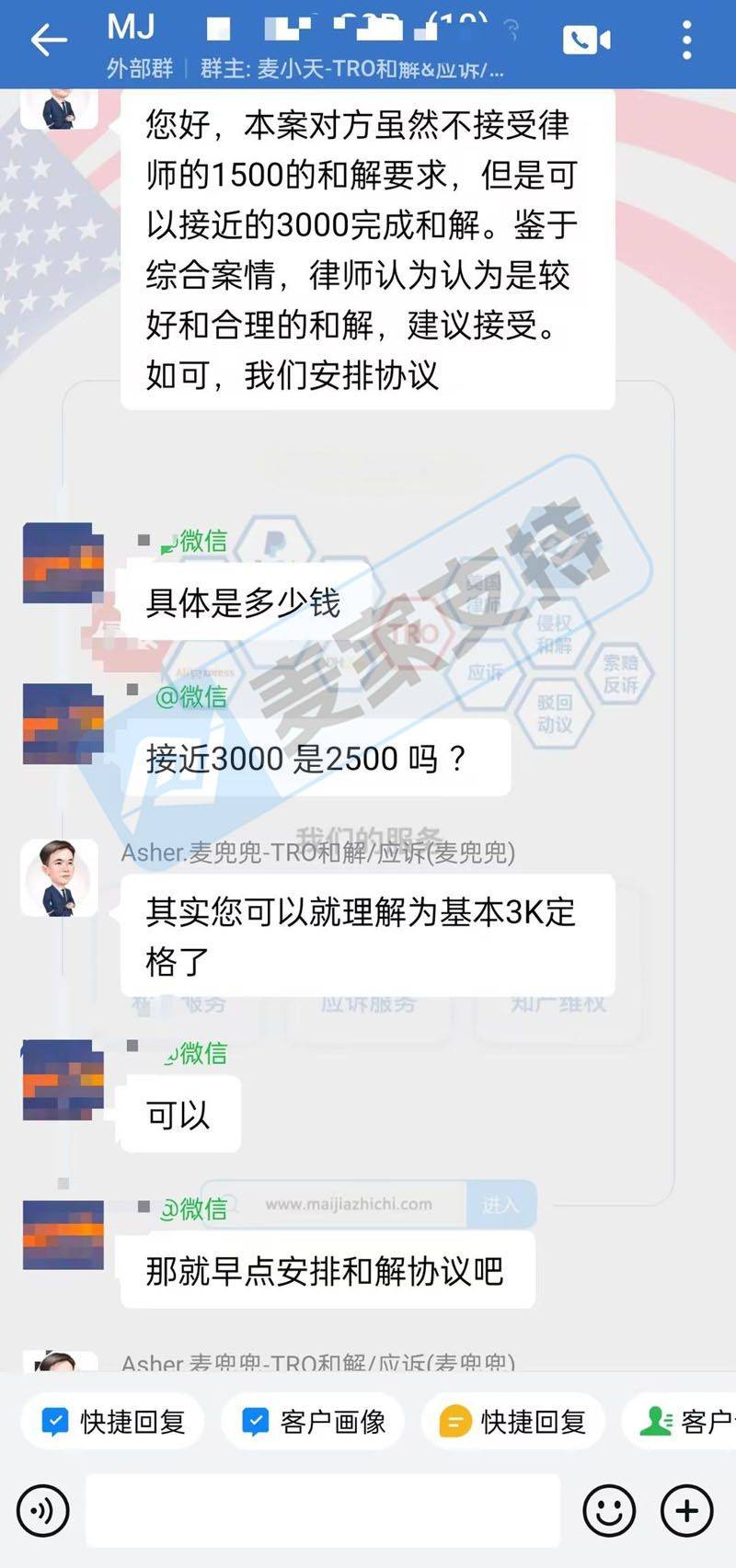Viewport: 736px width, 1568px height.
Task: Open 客户画像 shortcut chip
Action: (x=312, y=1422)
